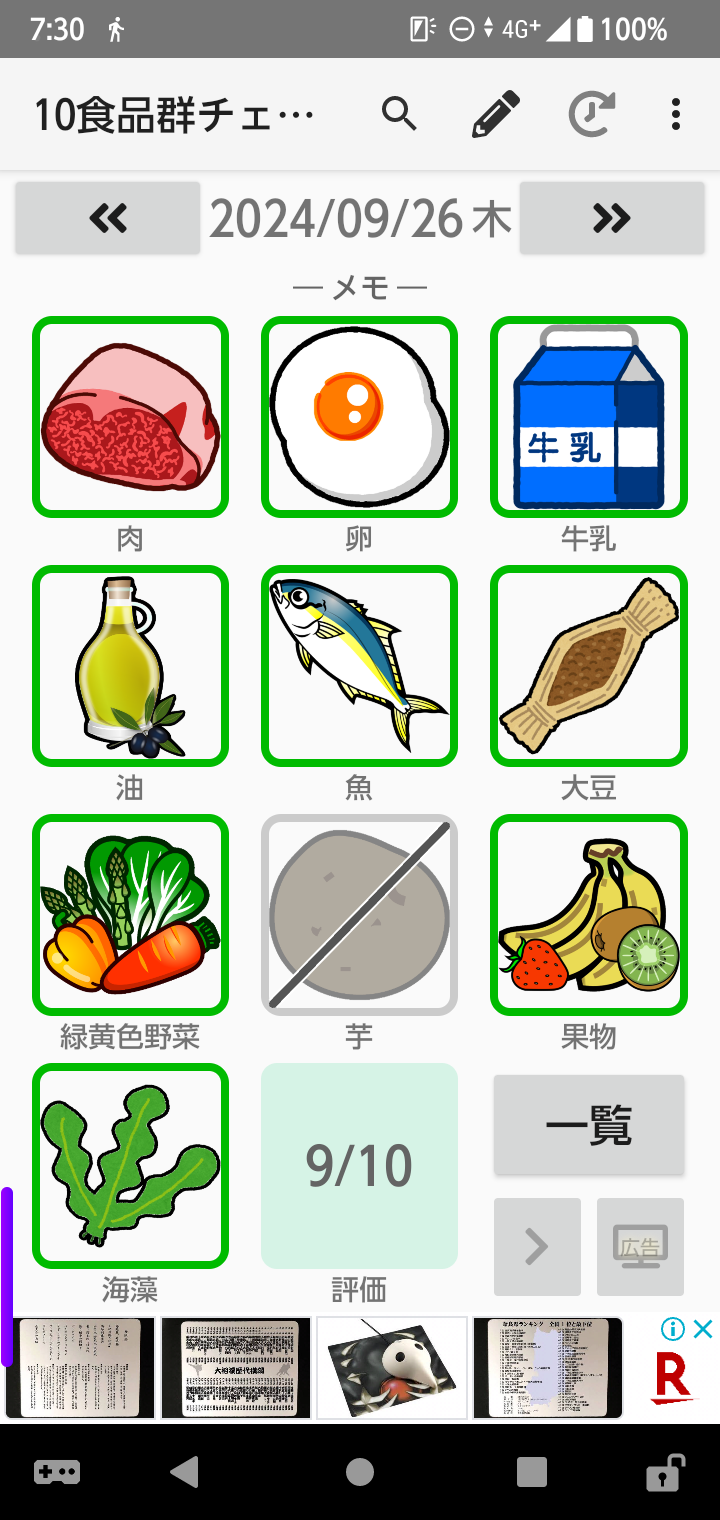
Task: Open the 一覧 list view
Action: (589, 1126)
